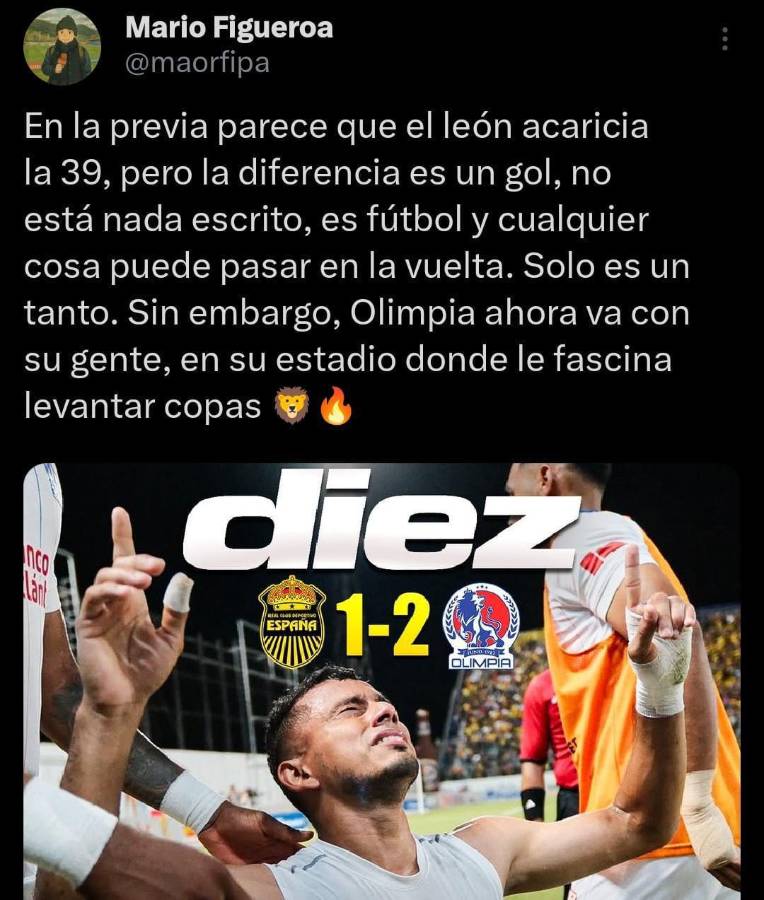Open Mario Figueroa's profile avatar
Image resolution: width=764 pixels, height=900 pixels.
(x=63, y=46)
